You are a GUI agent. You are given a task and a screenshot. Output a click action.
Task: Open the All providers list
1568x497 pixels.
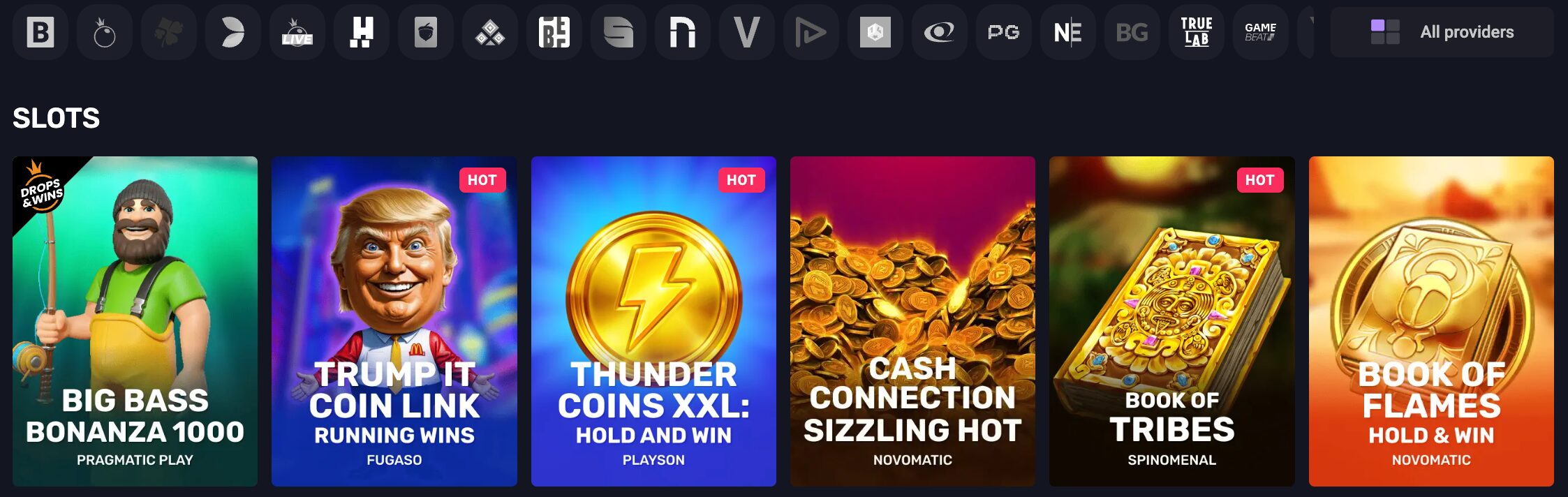pos(1442,32)
